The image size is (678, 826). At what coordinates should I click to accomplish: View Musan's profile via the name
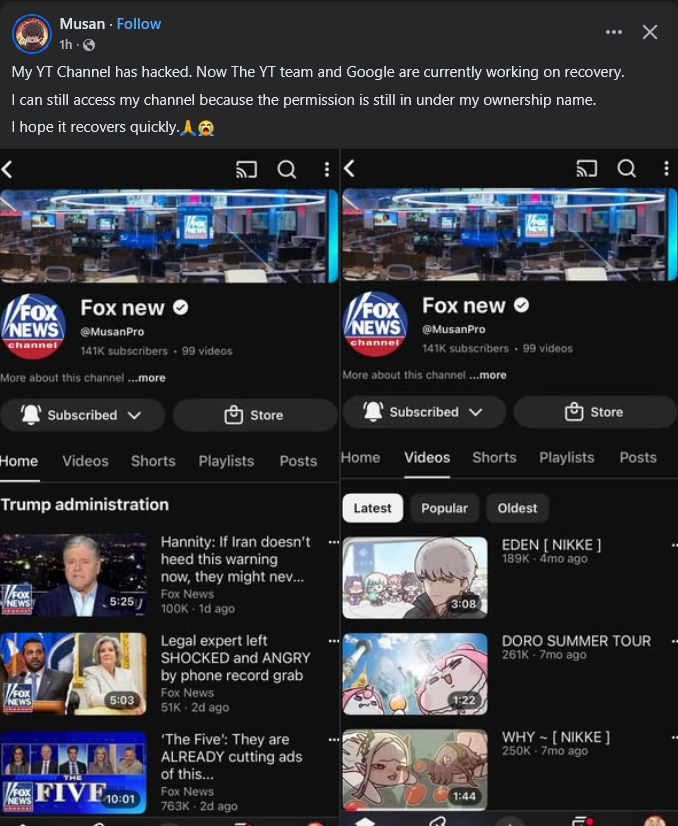tap(81, 24)
